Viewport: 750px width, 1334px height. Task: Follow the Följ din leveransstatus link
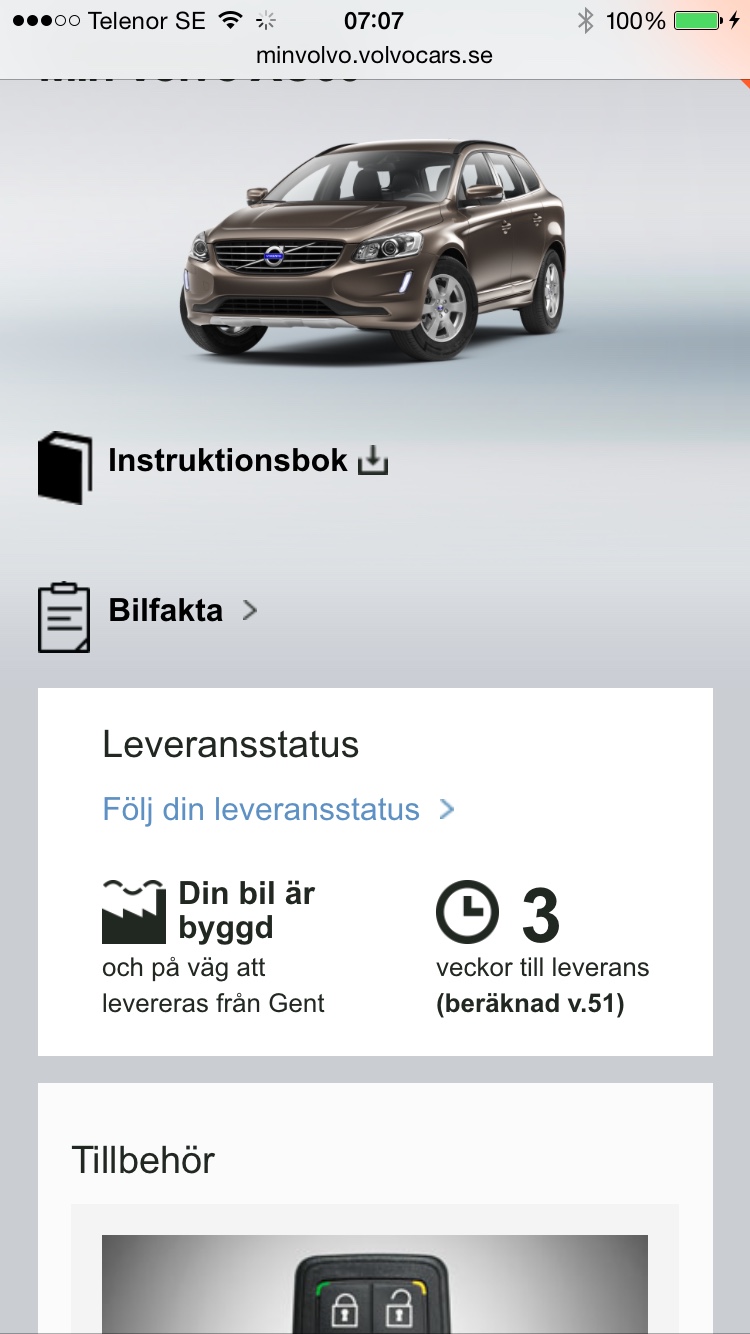pyautogui.click(x=261, y=809)
